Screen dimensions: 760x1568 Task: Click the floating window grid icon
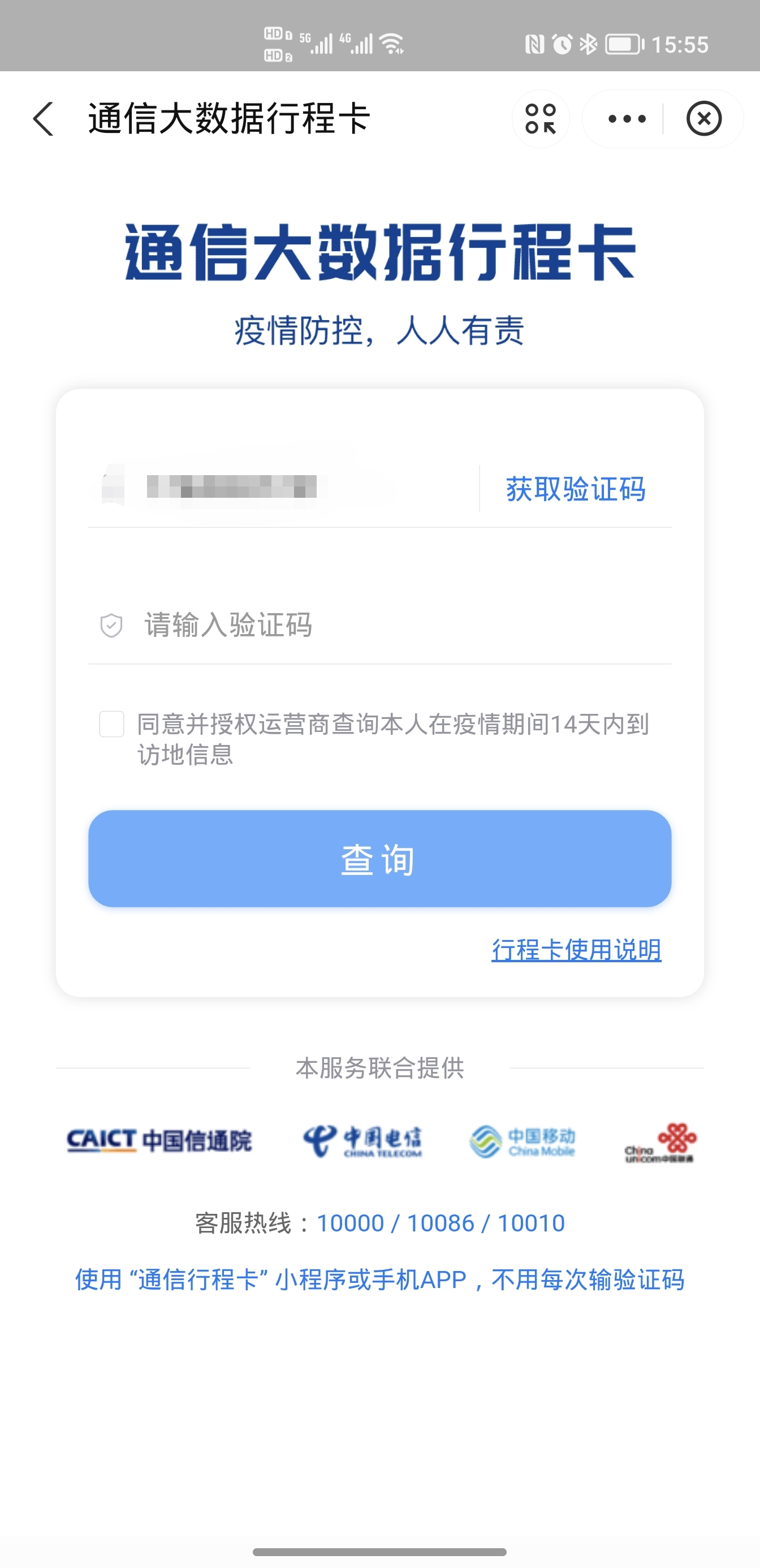541,118
